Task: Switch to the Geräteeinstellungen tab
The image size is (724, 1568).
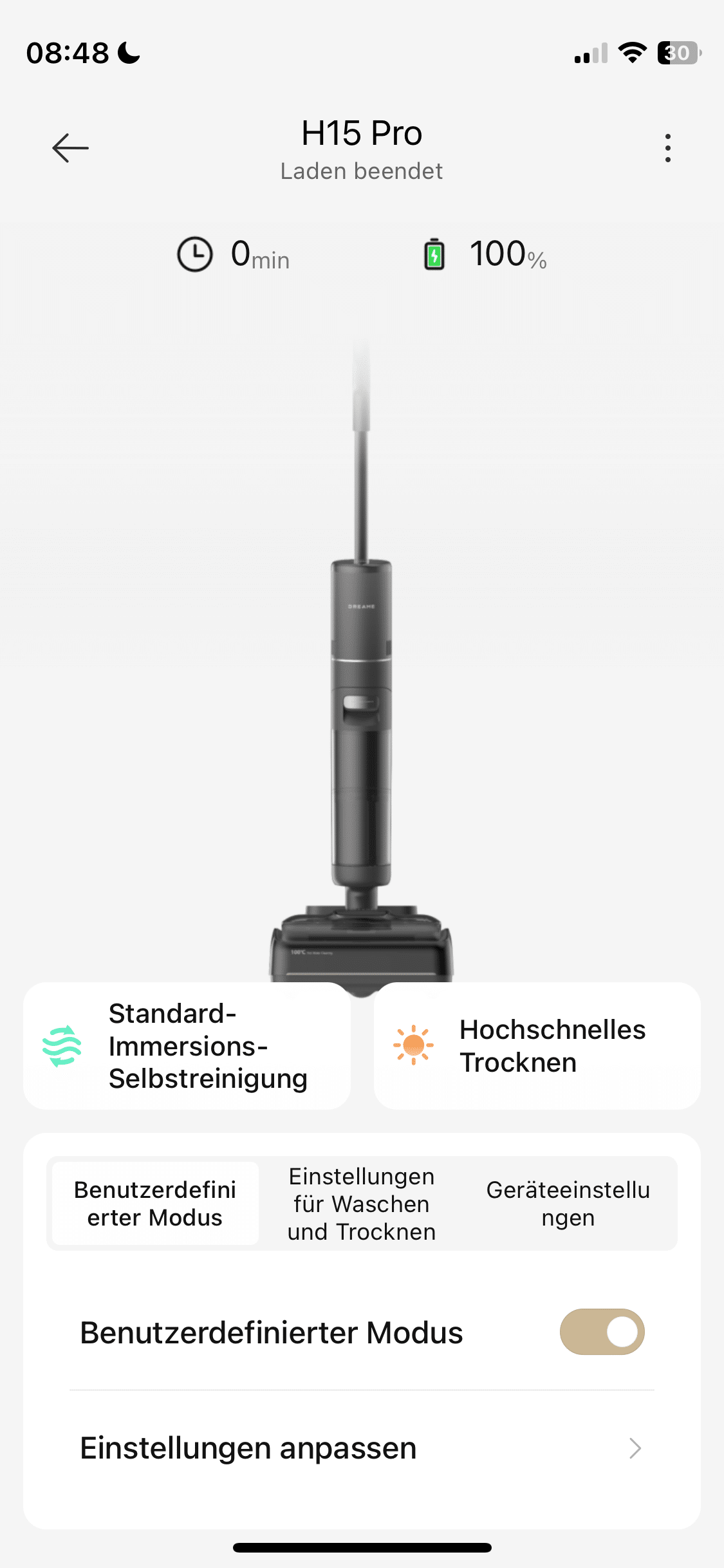Action: [568, 1204]
